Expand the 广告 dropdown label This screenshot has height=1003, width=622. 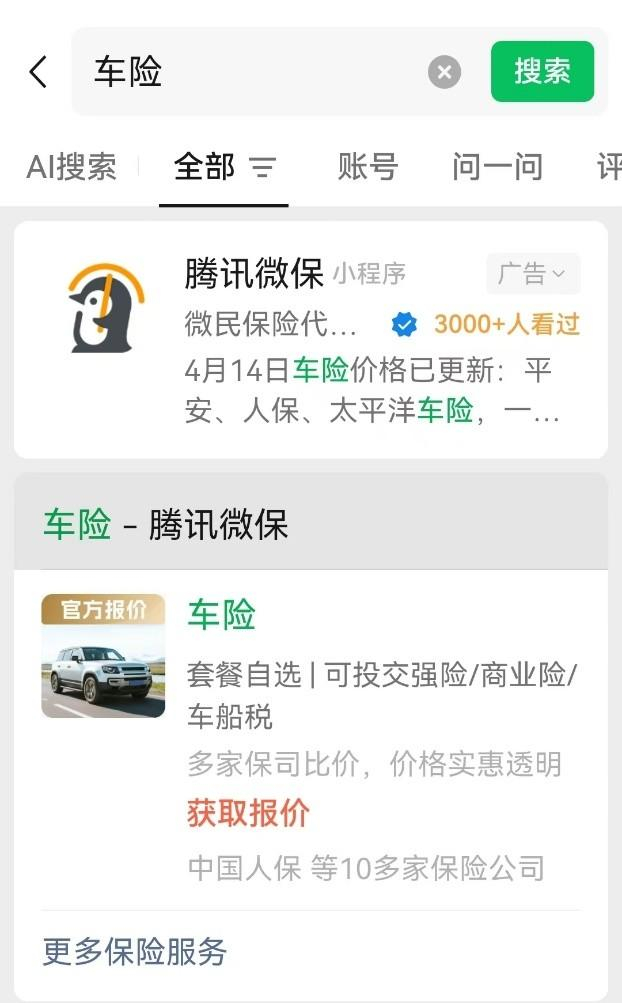point(532,274)
